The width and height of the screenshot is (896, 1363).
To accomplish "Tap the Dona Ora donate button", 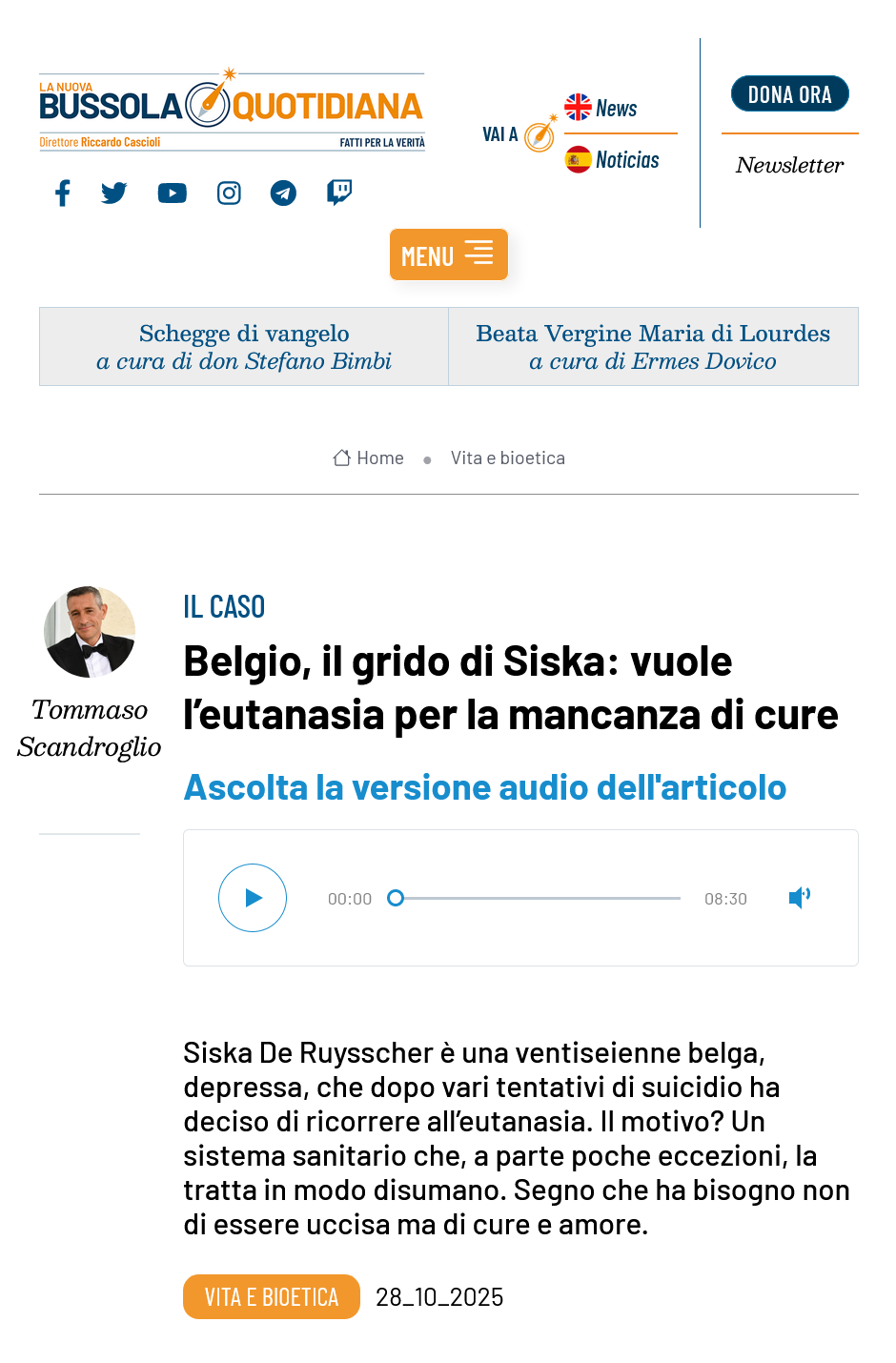I will [x=789, y=94].
